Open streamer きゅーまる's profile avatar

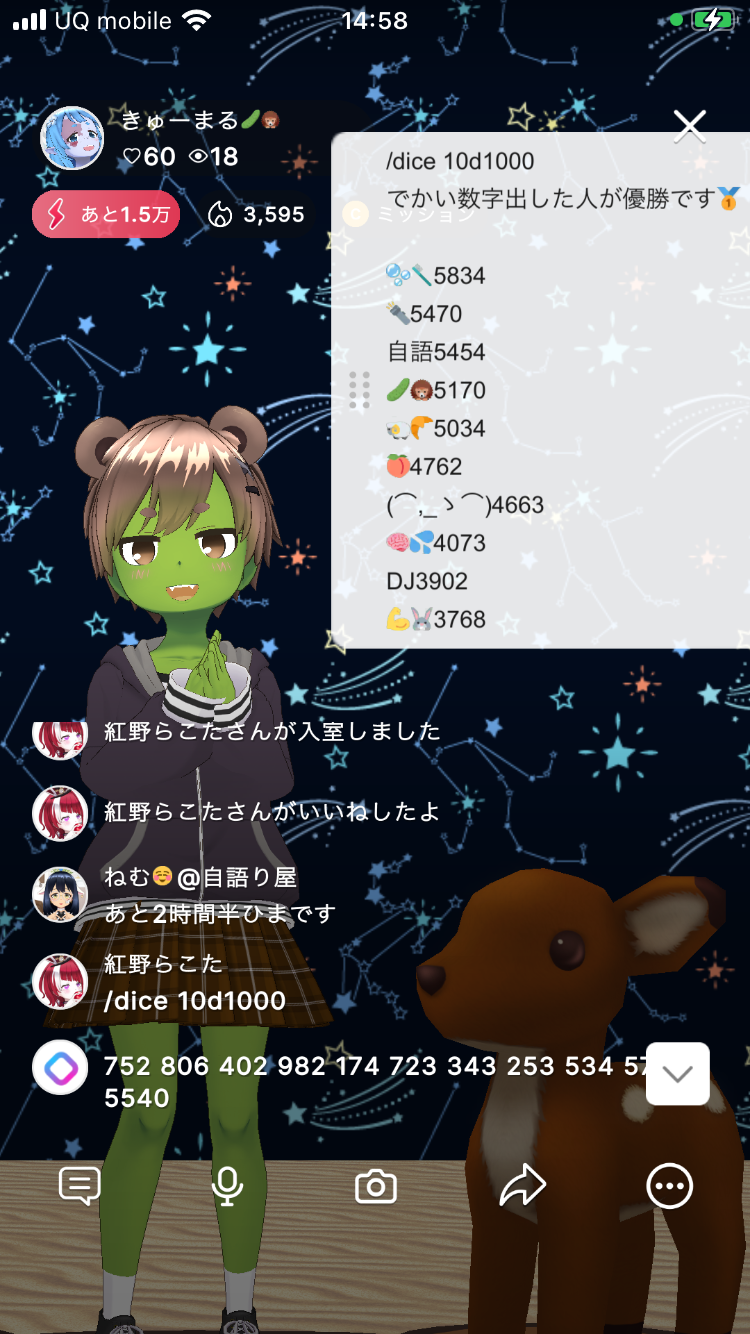click(x=71, y=137)
